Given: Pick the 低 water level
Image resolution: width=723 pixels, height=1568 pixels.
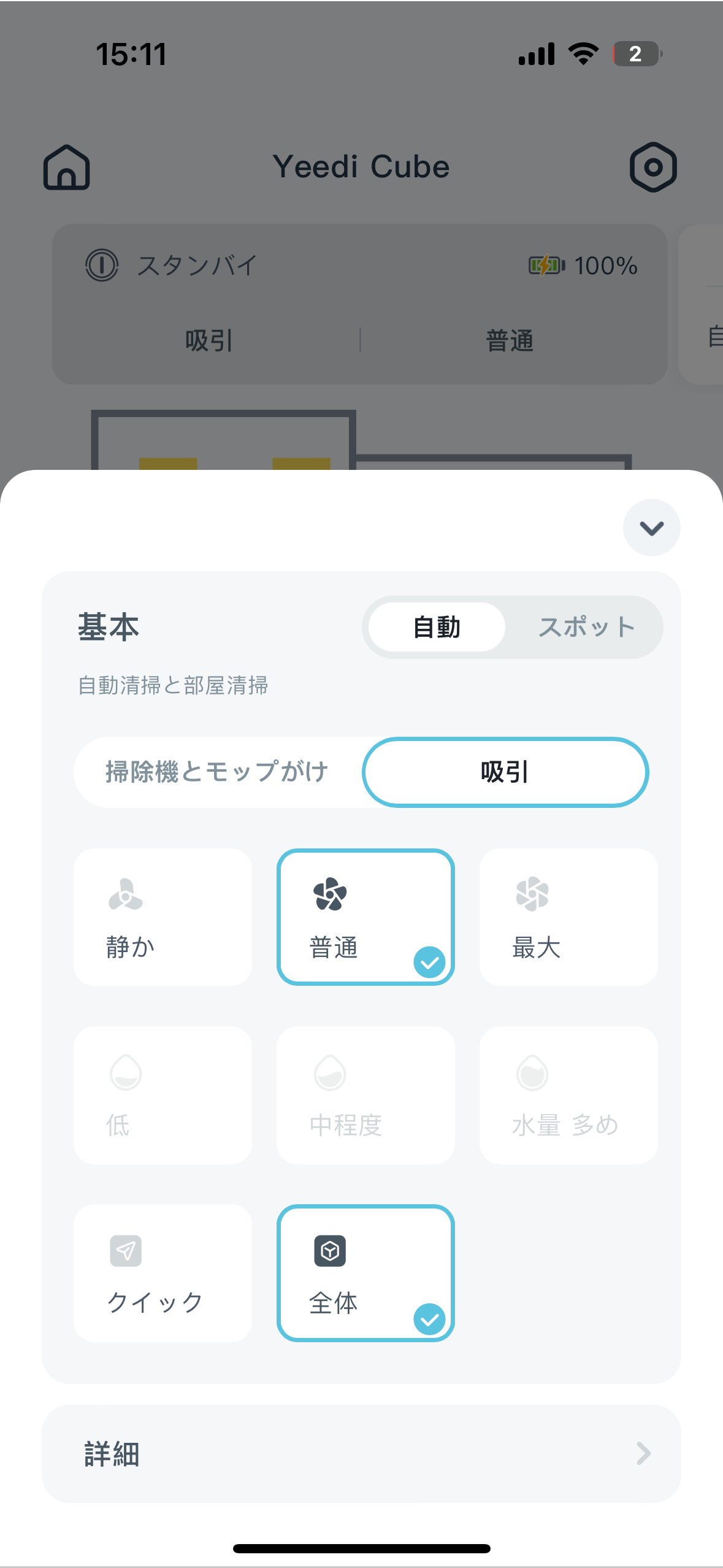Looking at the screenshot, I should (163, 1095).
